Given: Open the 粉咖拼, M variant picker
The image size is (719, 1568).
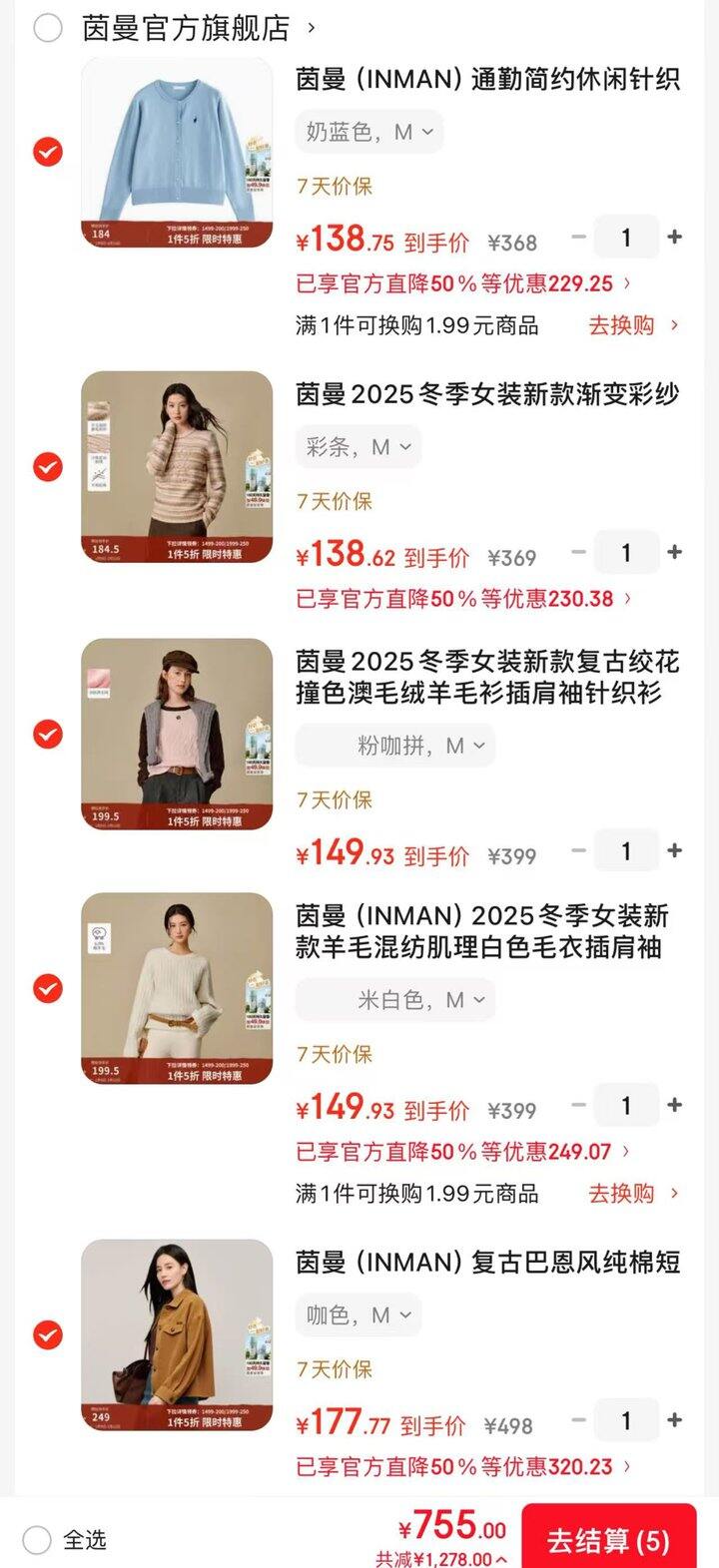Looking at the screenshot, I should click(395, 746).
